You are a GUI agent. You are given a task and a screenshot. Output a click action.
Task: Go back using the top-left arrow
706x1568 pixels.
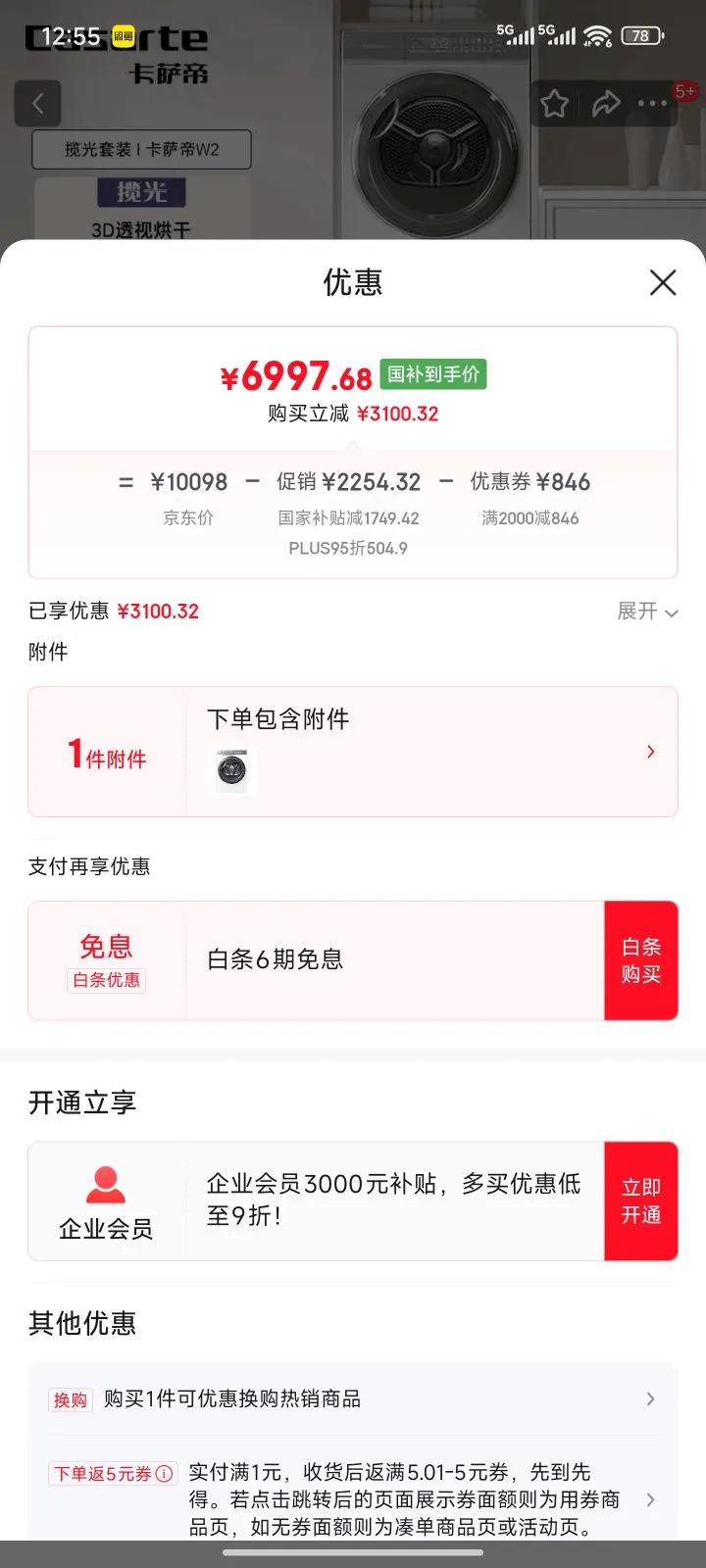tap(38, 104)
